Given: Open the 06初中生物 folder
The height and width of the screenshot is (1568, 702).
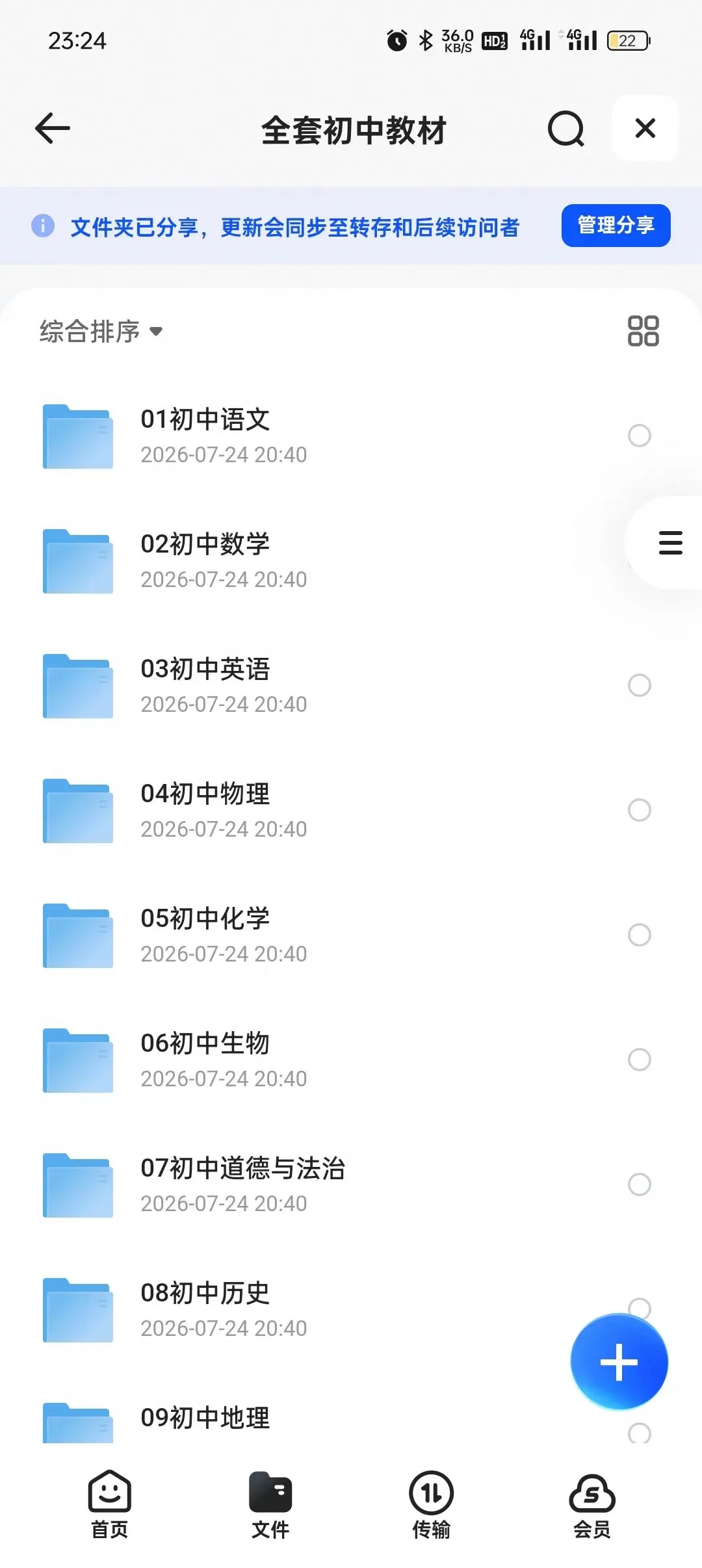Looking at the screenshot, I should (351, 1060).
